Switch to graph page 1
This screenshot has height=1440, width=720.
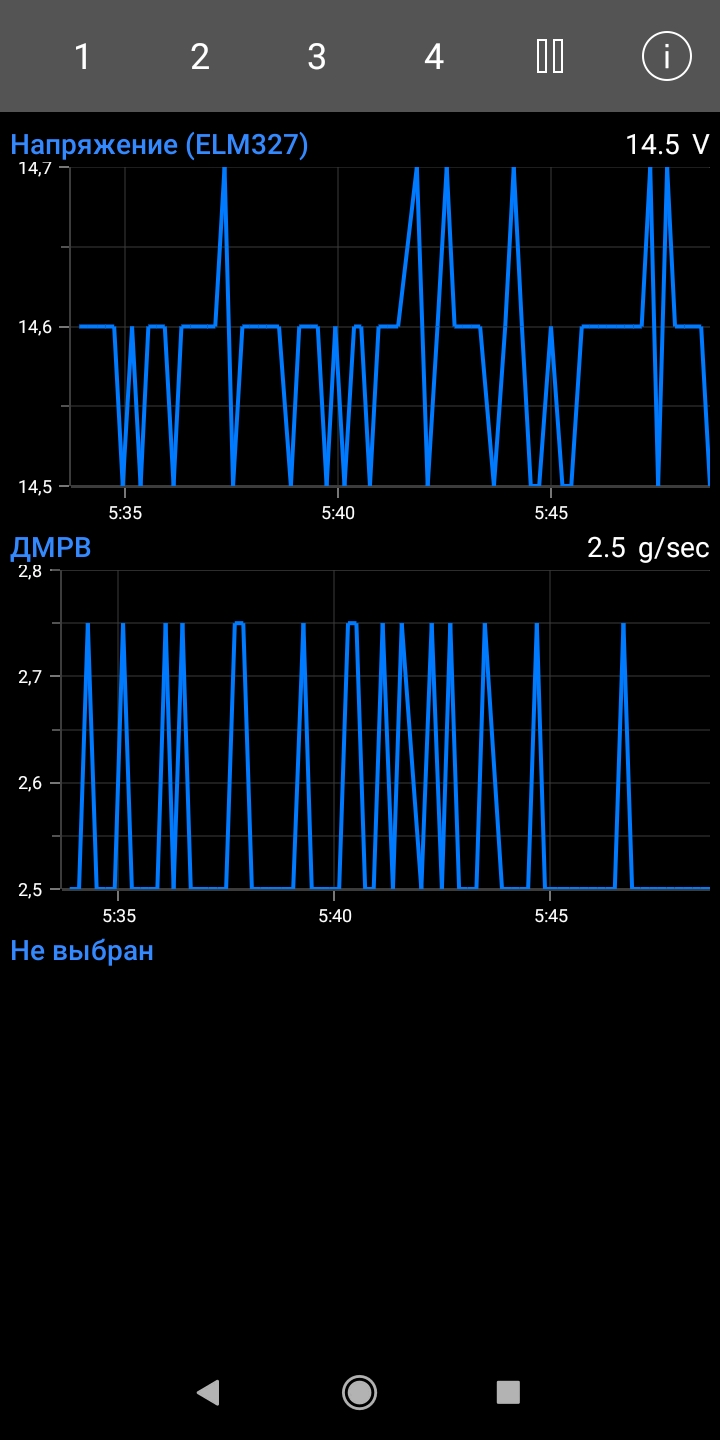click(x=83, y=57)
